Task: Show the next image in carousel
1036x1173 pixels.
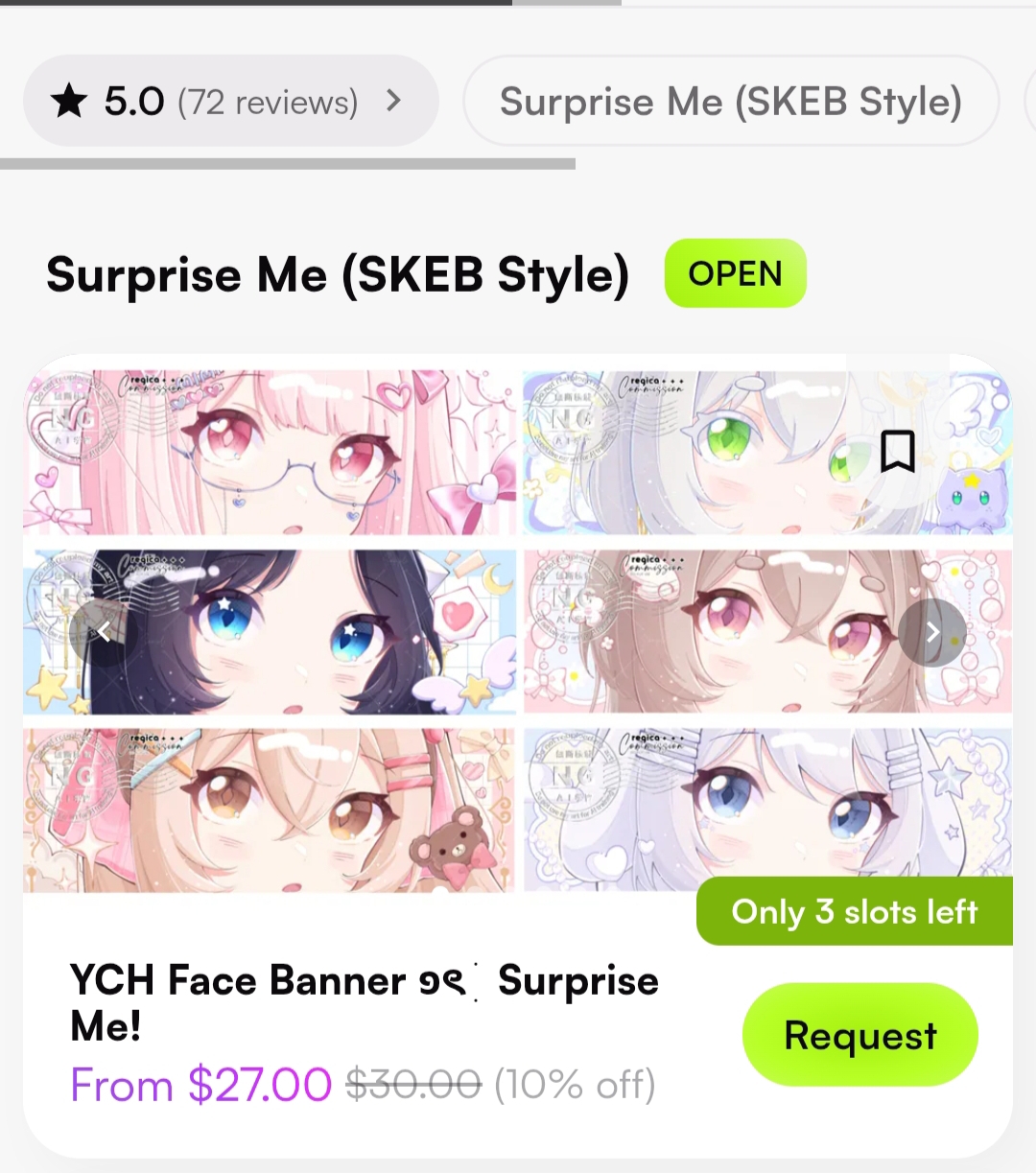Action: pyautogui.click(x=931, y=632)
